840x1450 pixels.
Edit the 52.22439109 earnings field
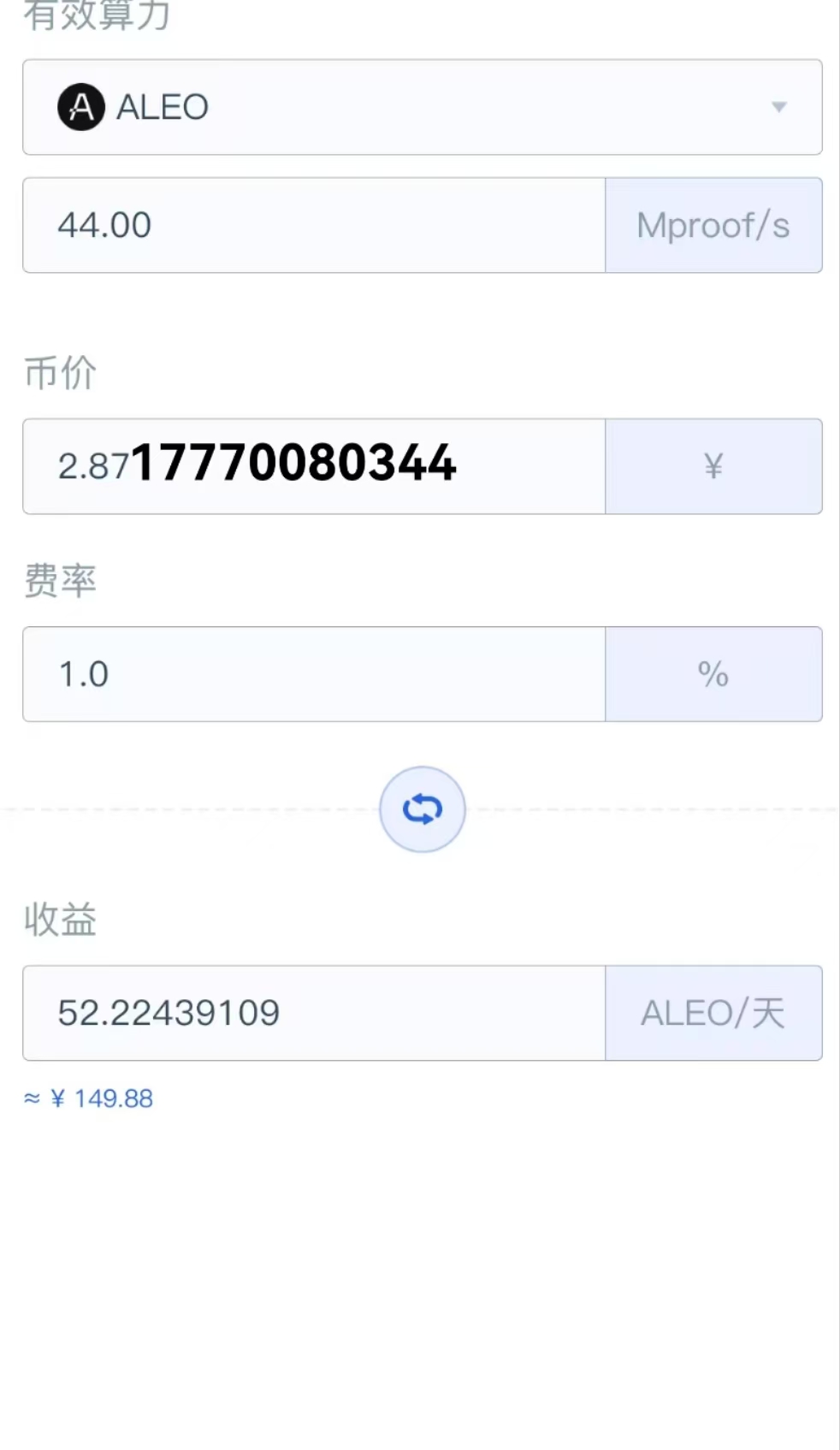click(x=314, y=1013)
